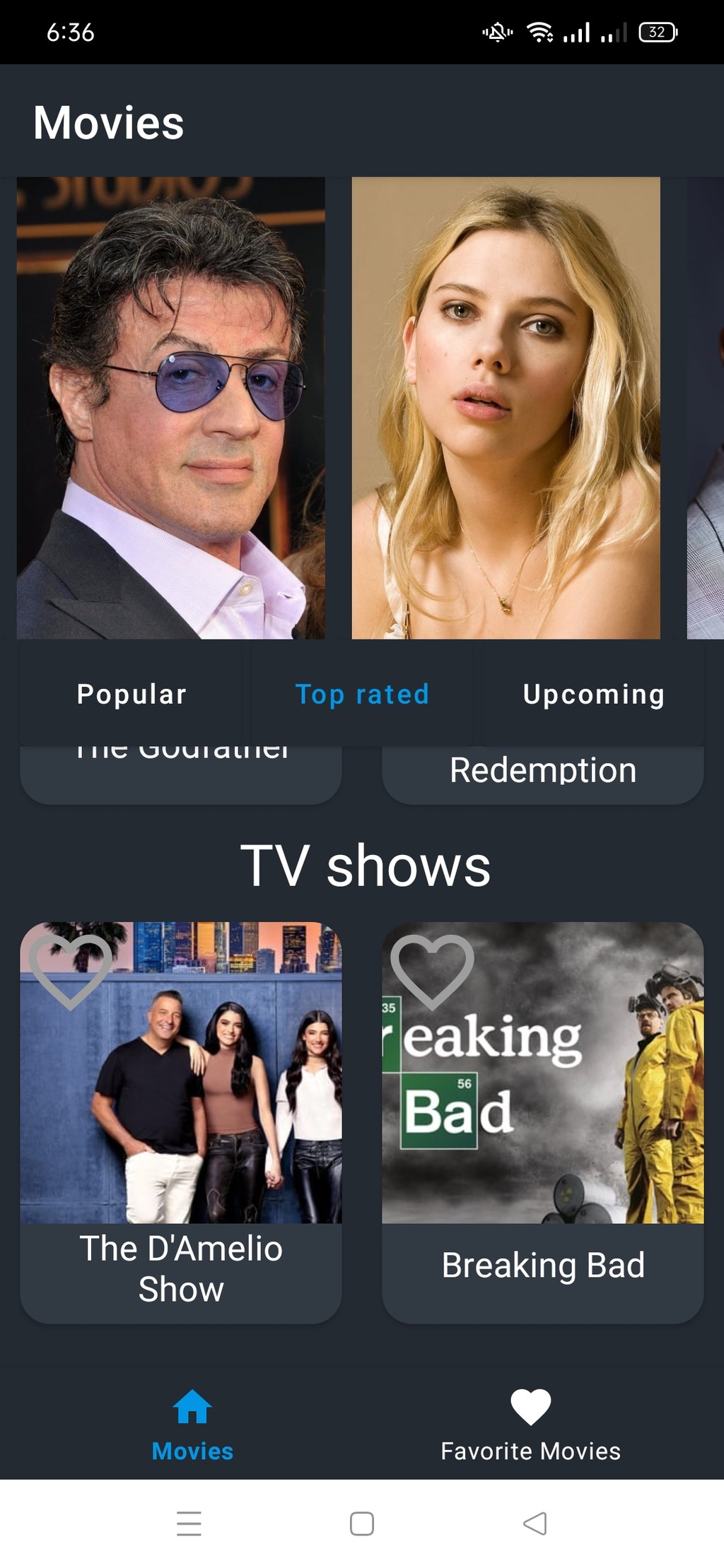Go to the Movies bottom tab

point(192,1426)
